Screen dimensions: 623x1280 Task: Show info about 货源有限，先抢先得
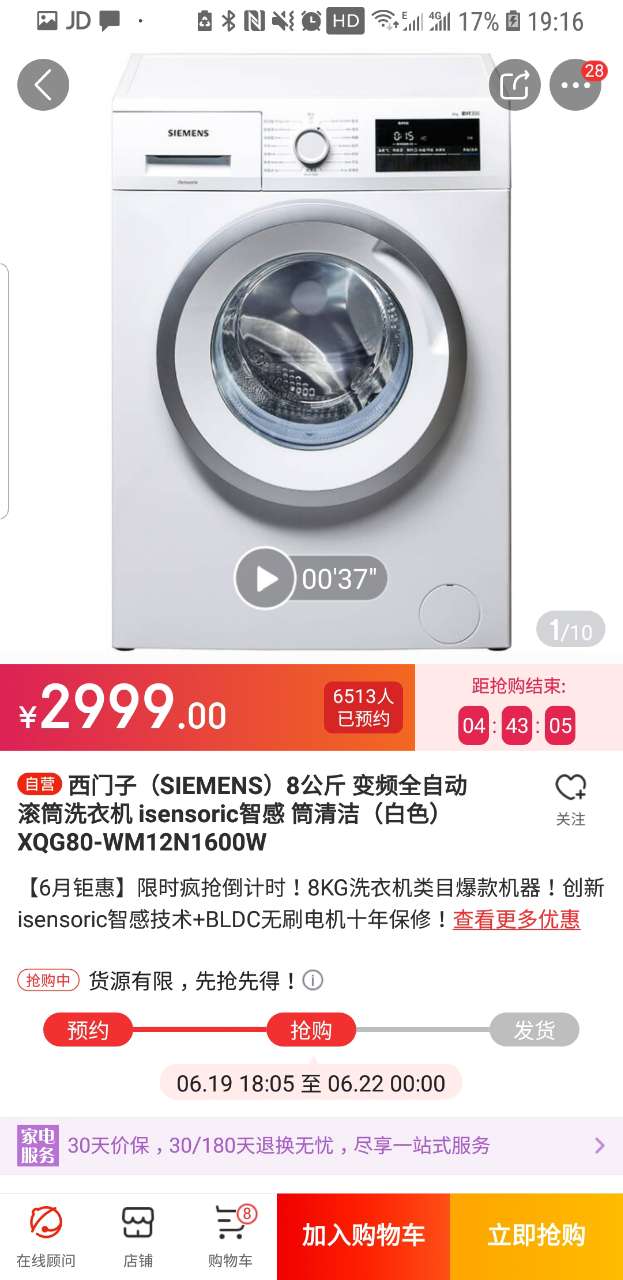pyautogui.click(x=313, y=980)
